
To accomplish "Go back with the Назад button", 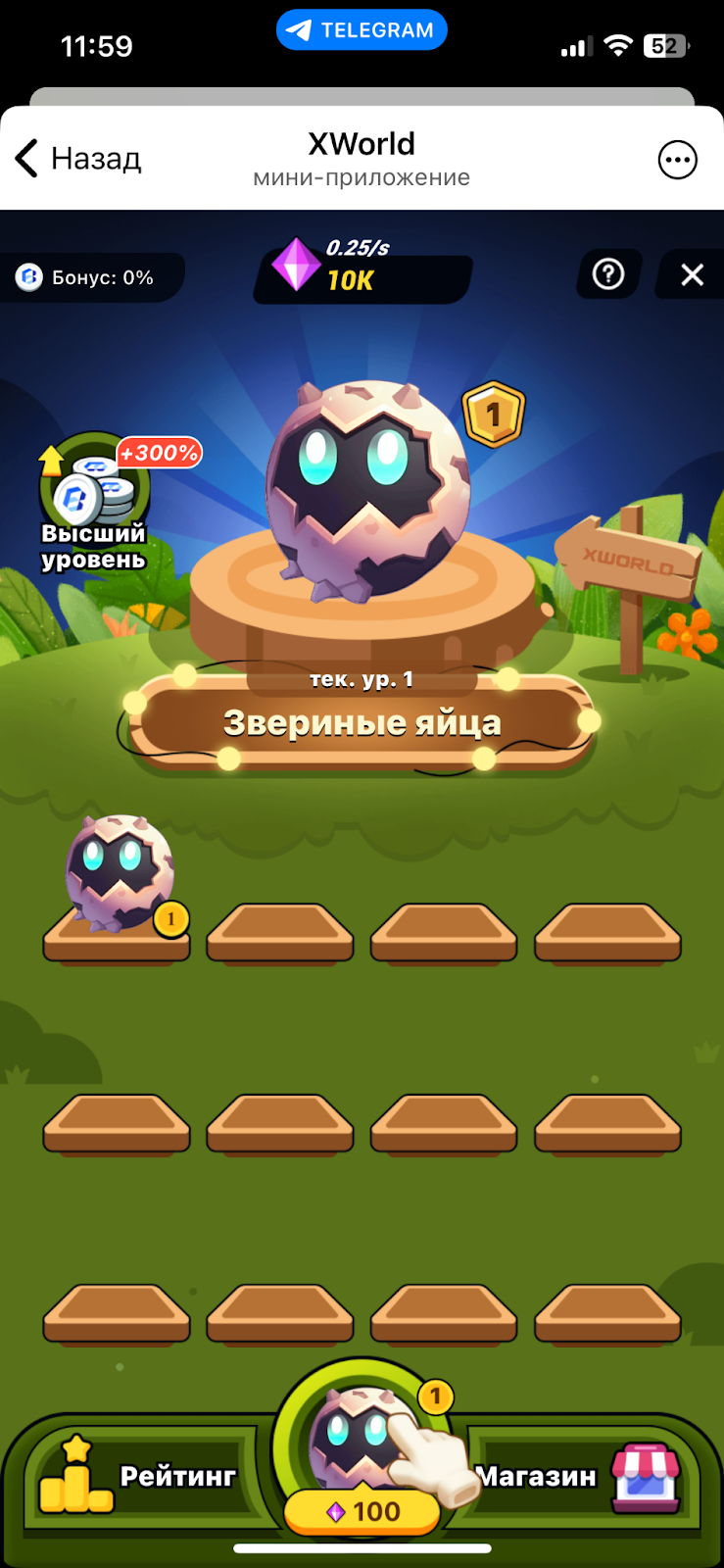I will [x=78, y=159].
